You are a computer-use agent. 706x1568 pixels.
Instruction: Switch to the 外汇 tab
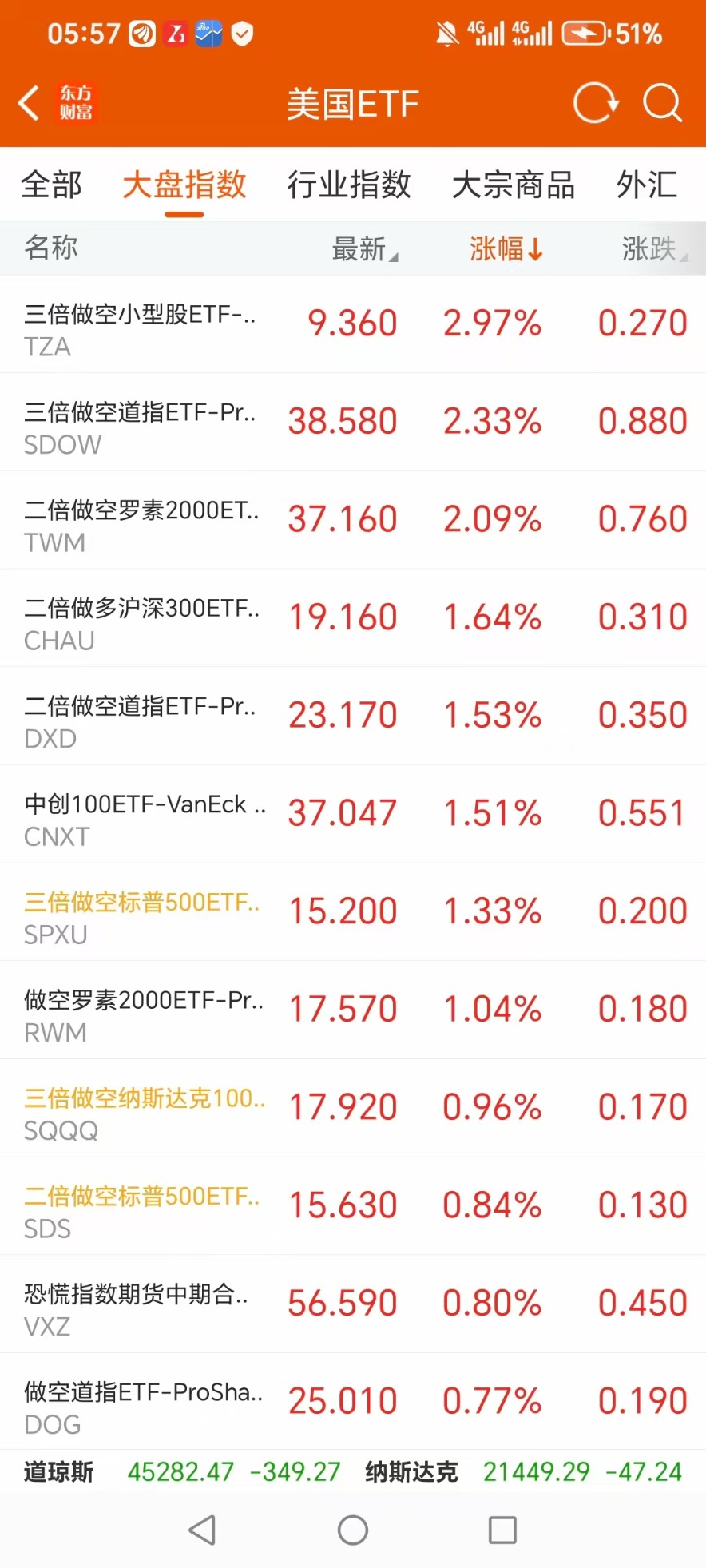pos(647,185)
